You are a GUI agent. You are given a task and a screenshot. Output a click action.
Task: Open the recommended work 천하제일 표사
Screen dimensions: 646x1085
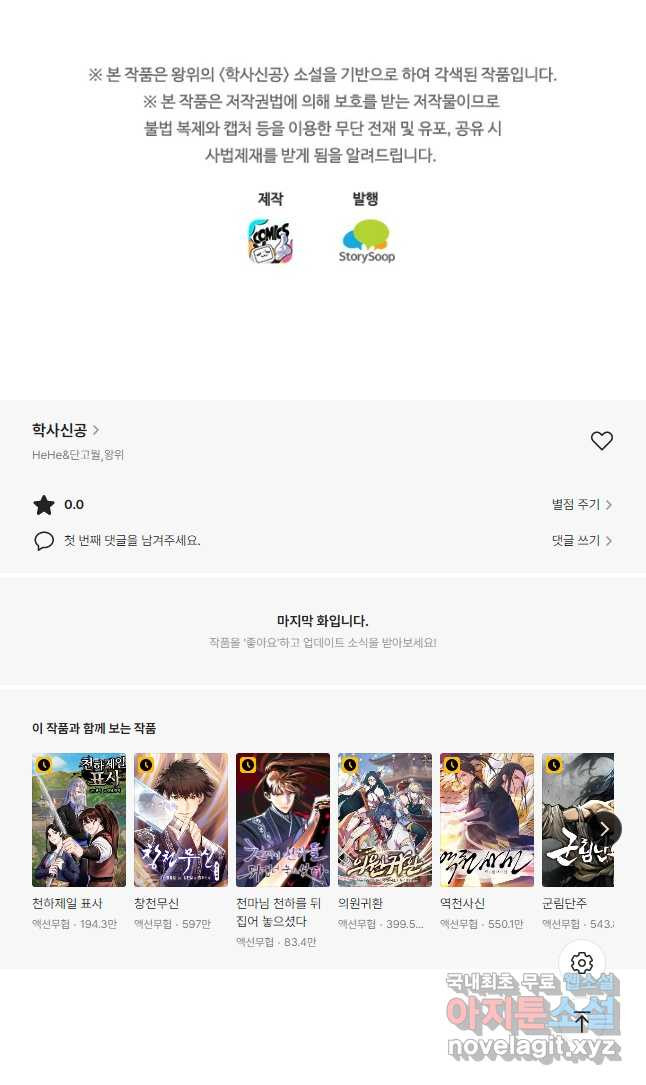(79, 820)
